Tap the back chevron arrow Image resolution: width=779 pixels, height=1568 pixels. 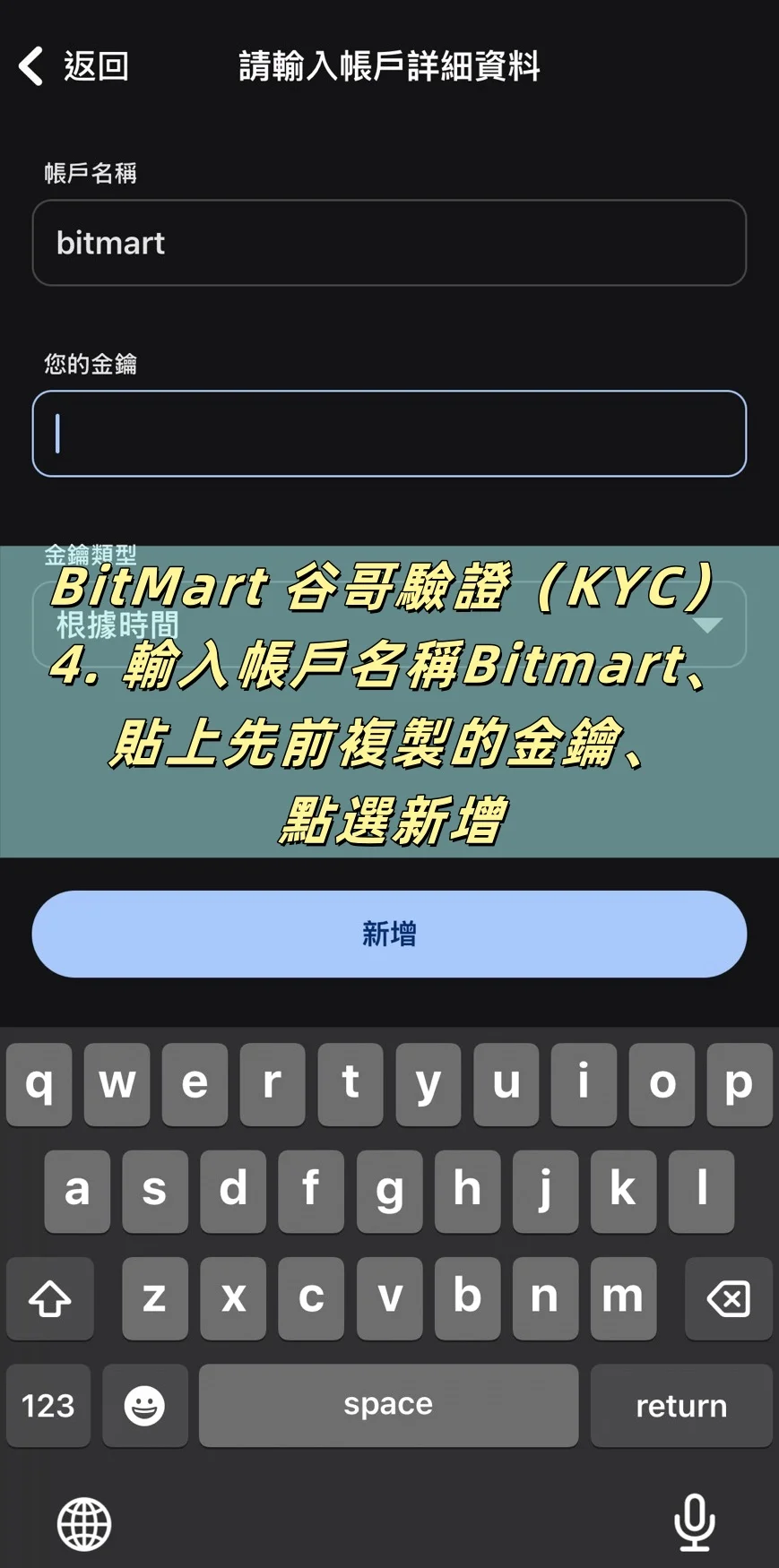[31, 65]
